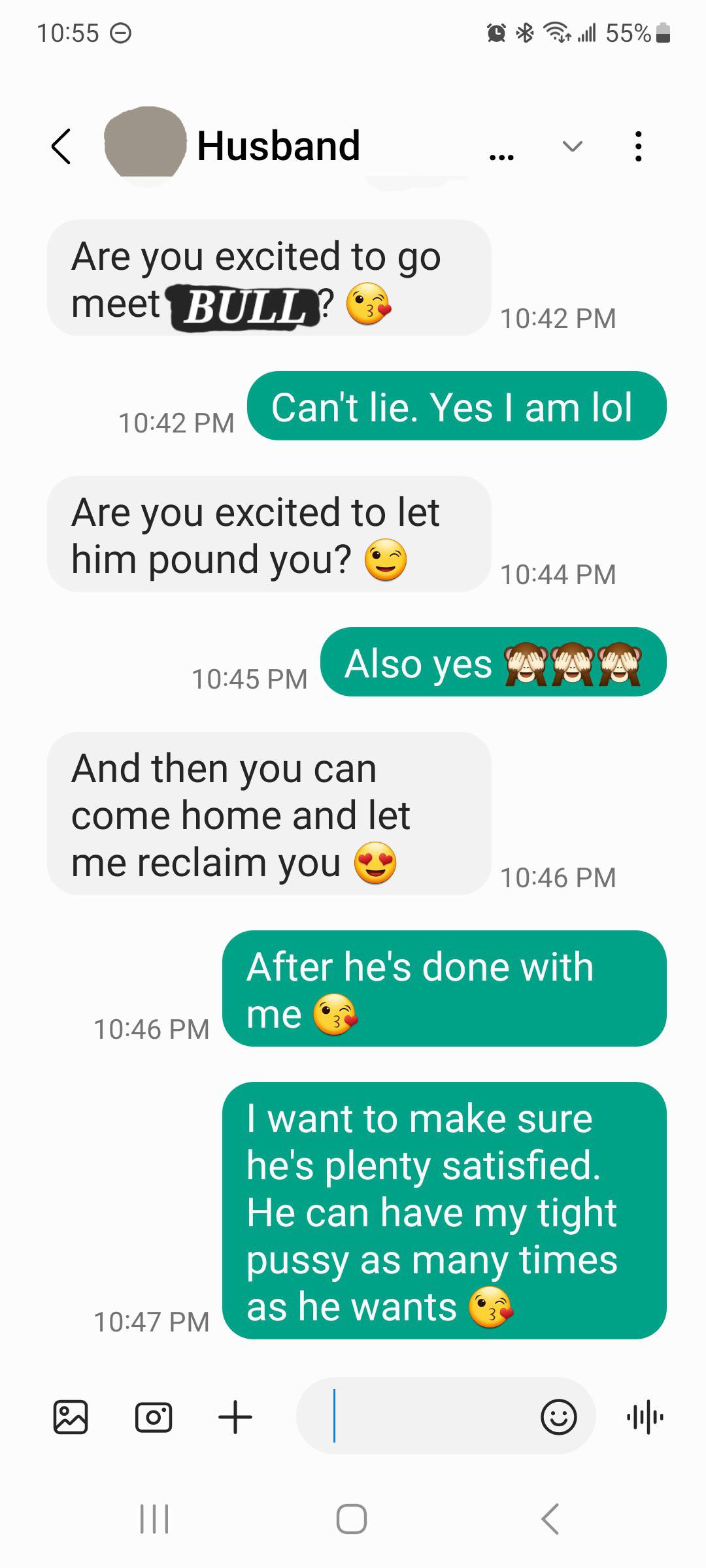Open the recent apps view
Screen dimensions: 706x1568
(x=154, y=1518)
